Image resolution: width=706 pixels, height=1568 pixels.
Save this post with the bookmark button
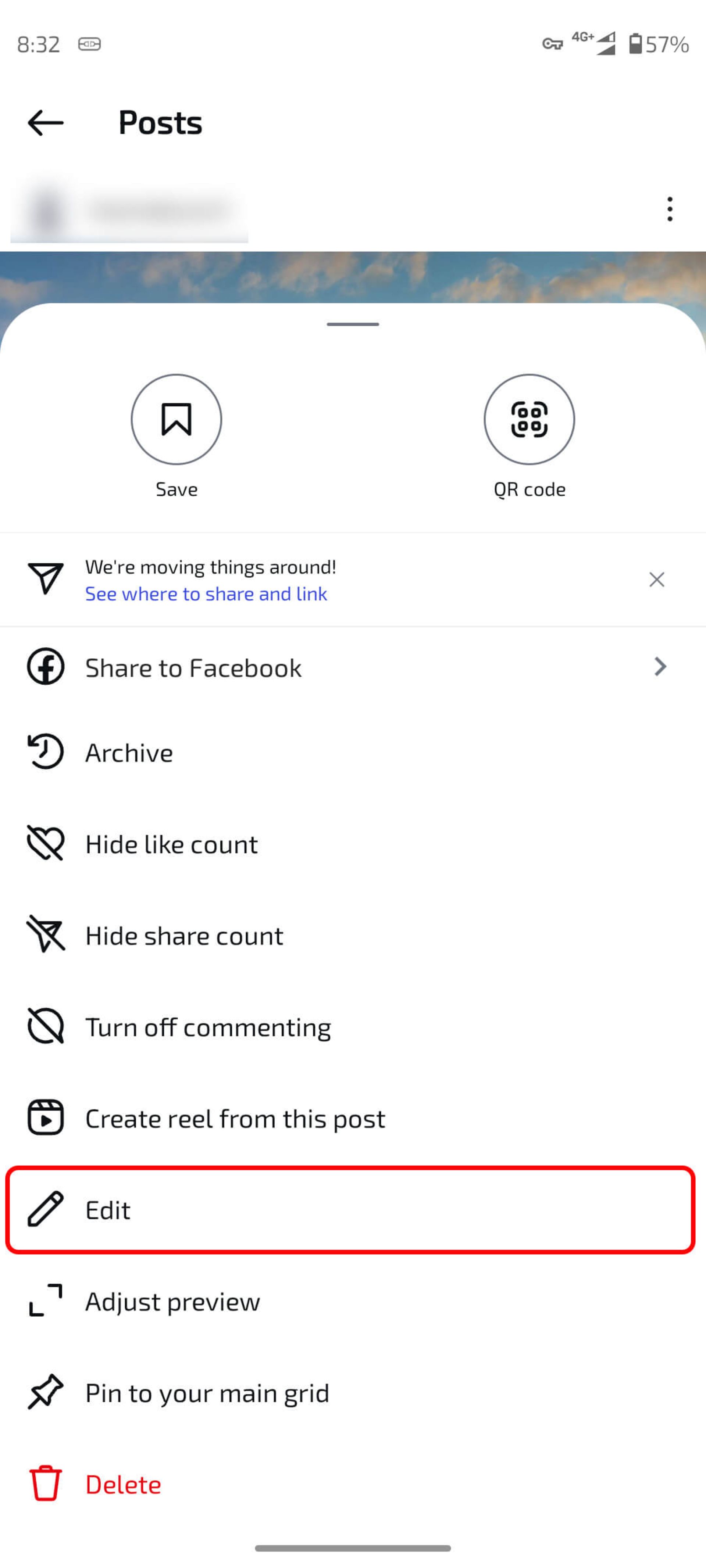coord(176,419)
